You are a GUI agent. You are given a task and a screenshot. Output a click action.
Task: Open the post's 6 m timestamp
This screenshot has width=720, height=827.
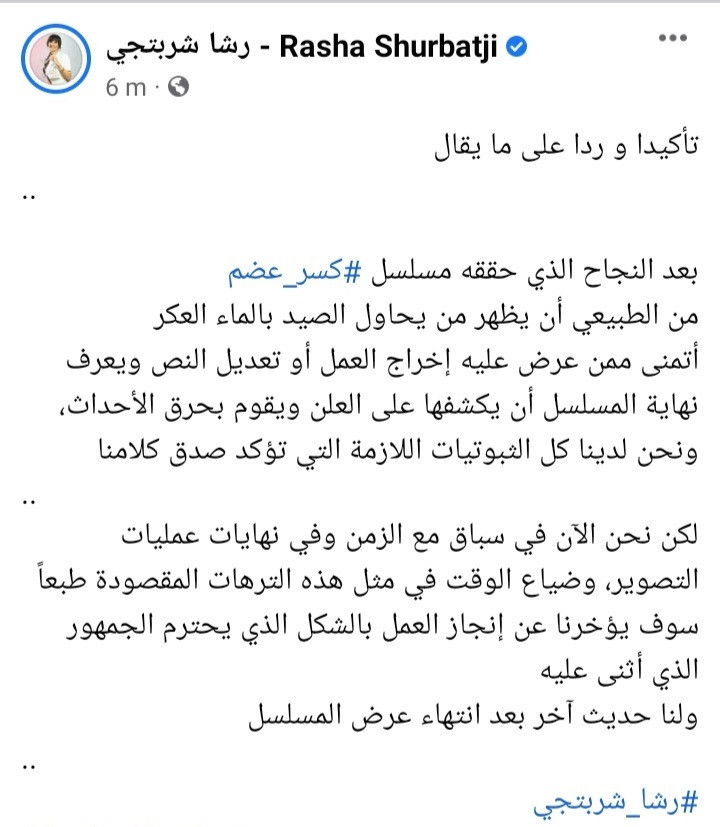click(x=124, y=86)
